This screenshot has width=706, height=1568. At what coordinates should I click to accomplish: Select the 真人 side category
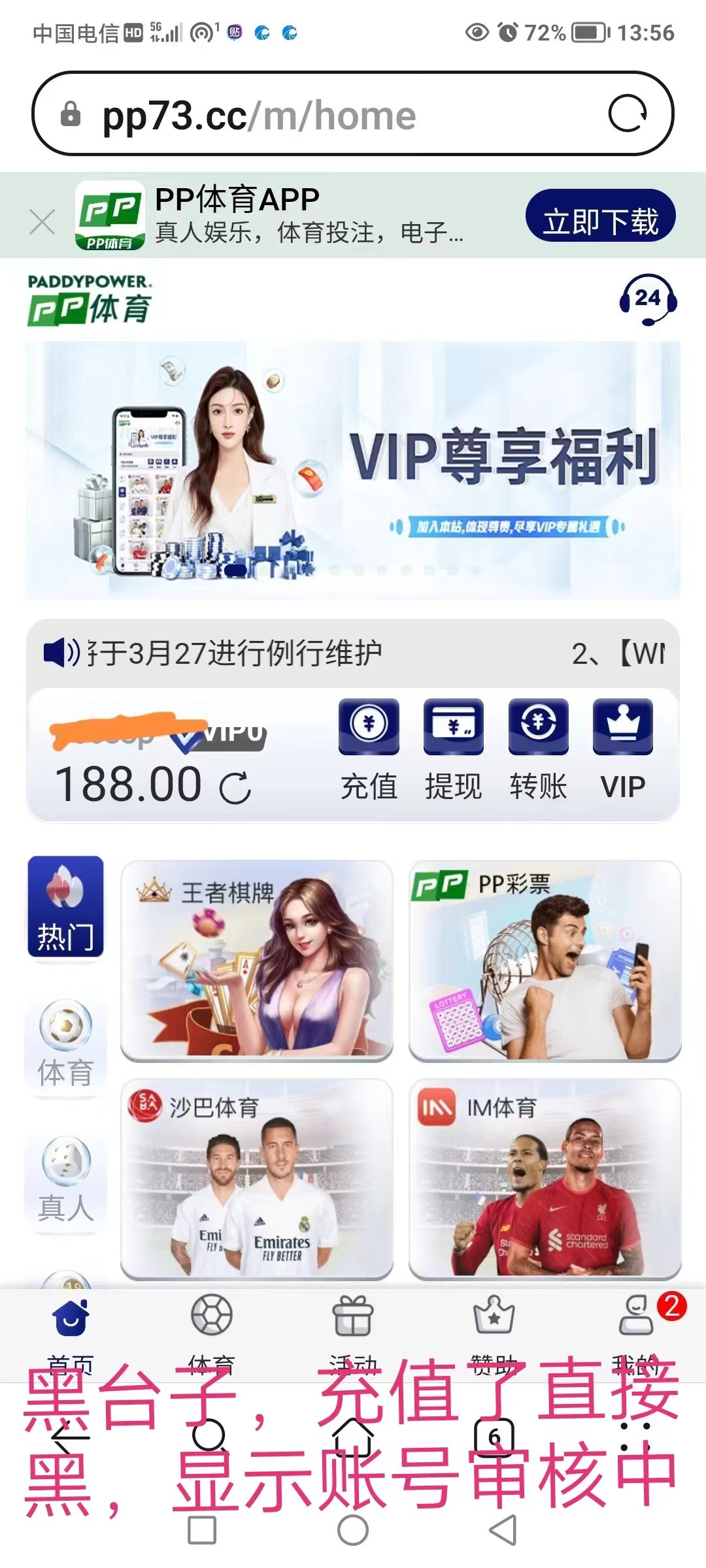[65, 1181]
